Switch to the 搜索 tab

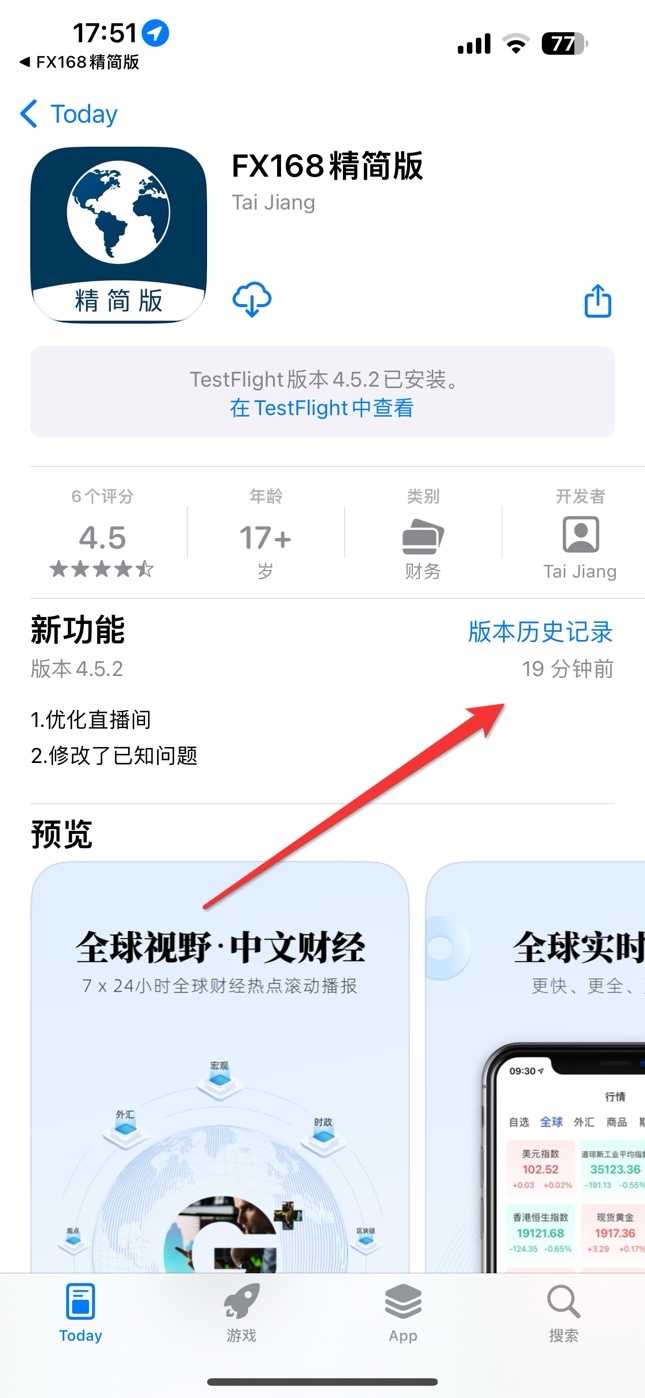pyautogui.click(x=563, y=1313)
